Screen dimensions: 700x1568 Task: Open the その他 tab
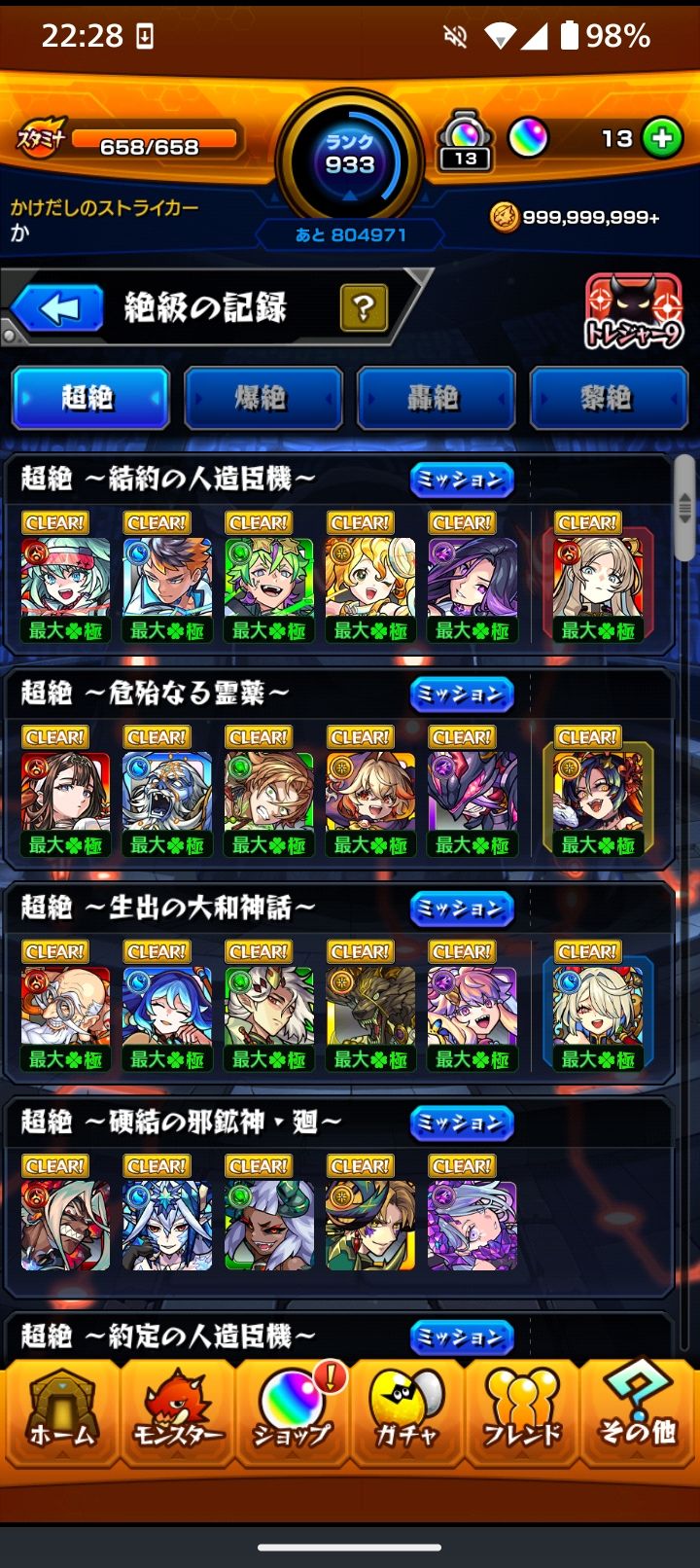[637, 1413]
